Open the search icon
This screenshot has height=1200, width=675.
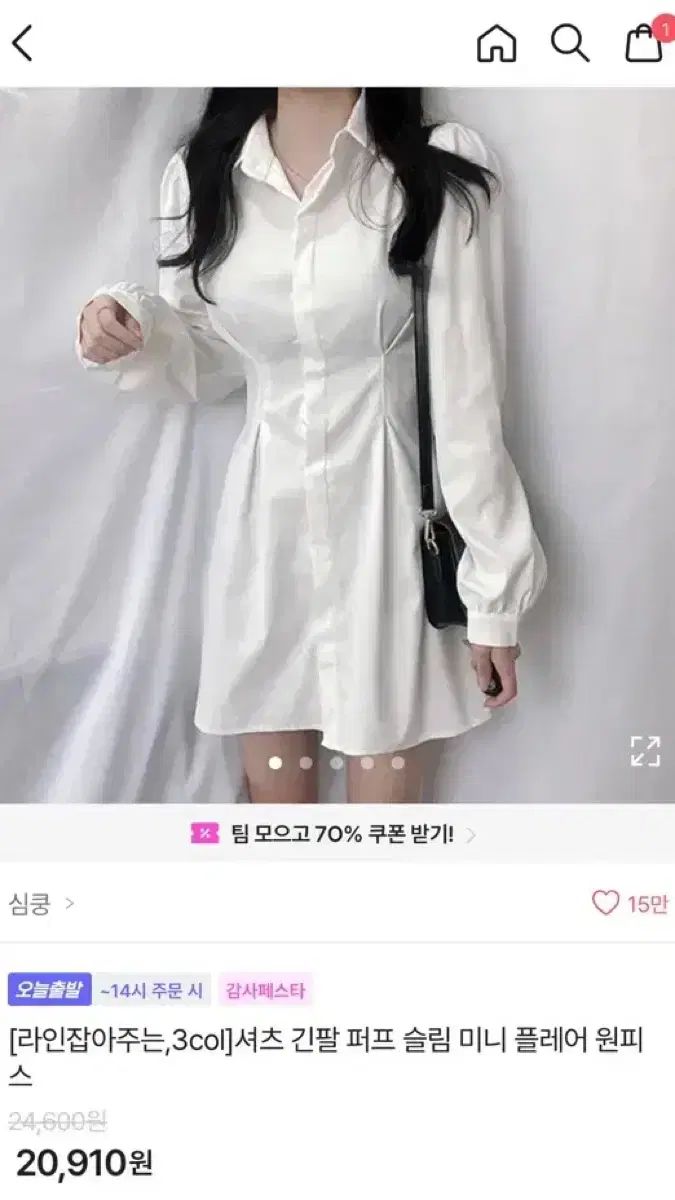pyautogui.click(x=570, y=43)
